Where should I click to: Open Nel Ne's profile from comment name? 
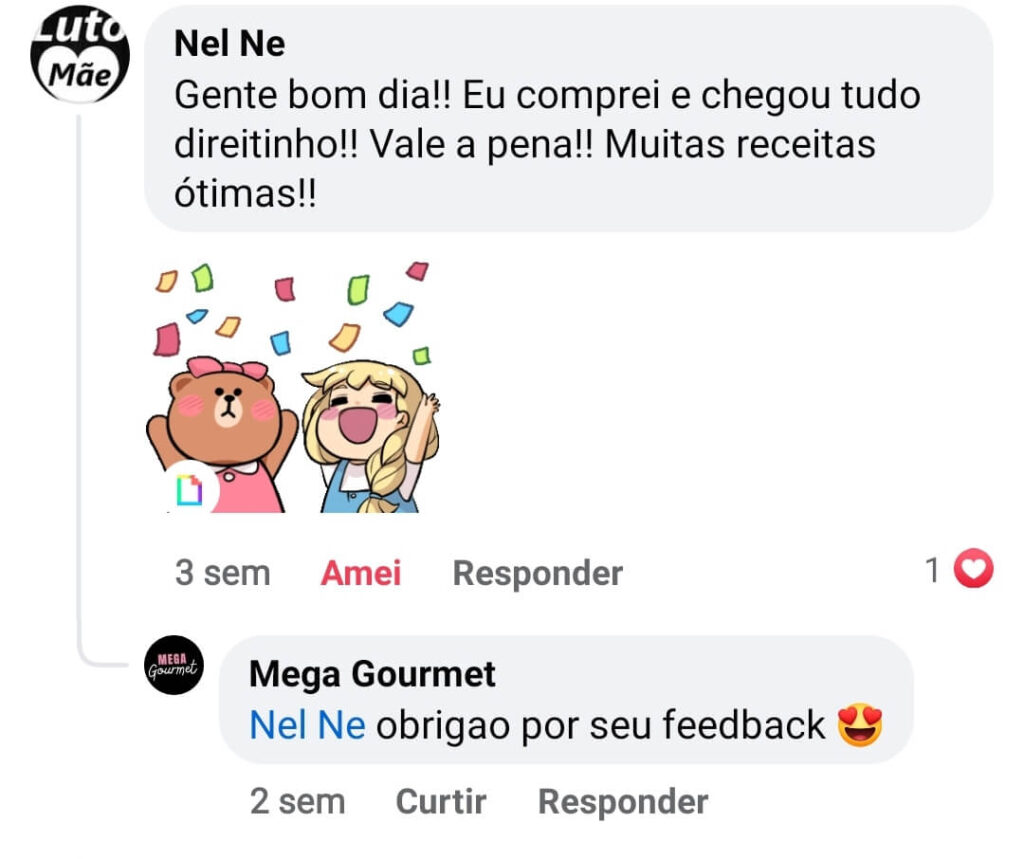tap(229, 43)
